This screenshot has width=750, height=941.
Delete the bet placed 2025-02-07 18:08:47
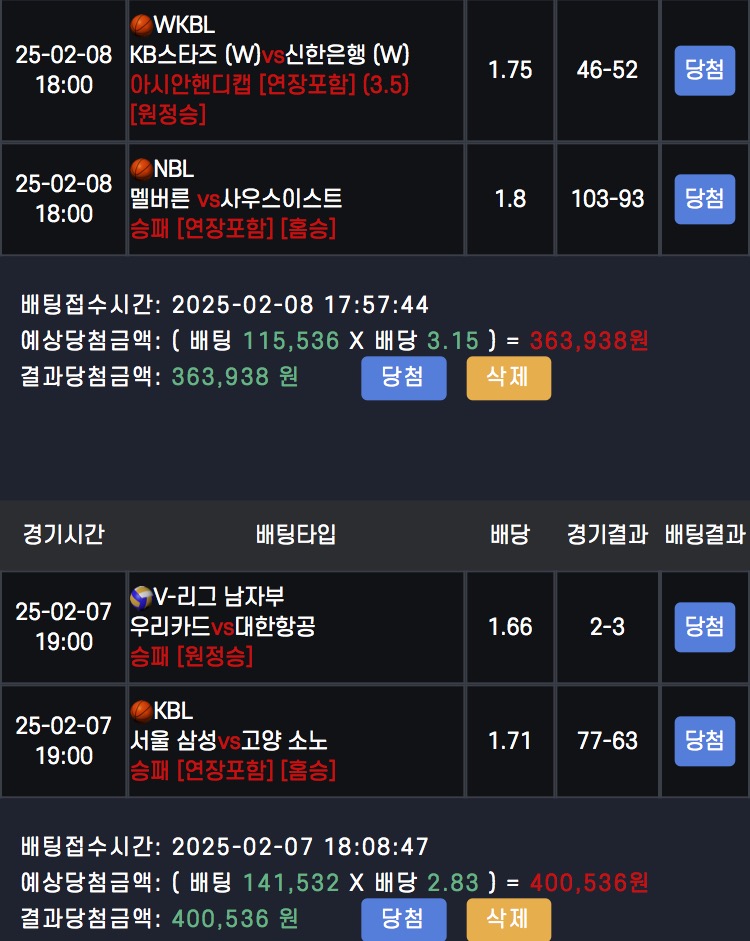point(508,919)
